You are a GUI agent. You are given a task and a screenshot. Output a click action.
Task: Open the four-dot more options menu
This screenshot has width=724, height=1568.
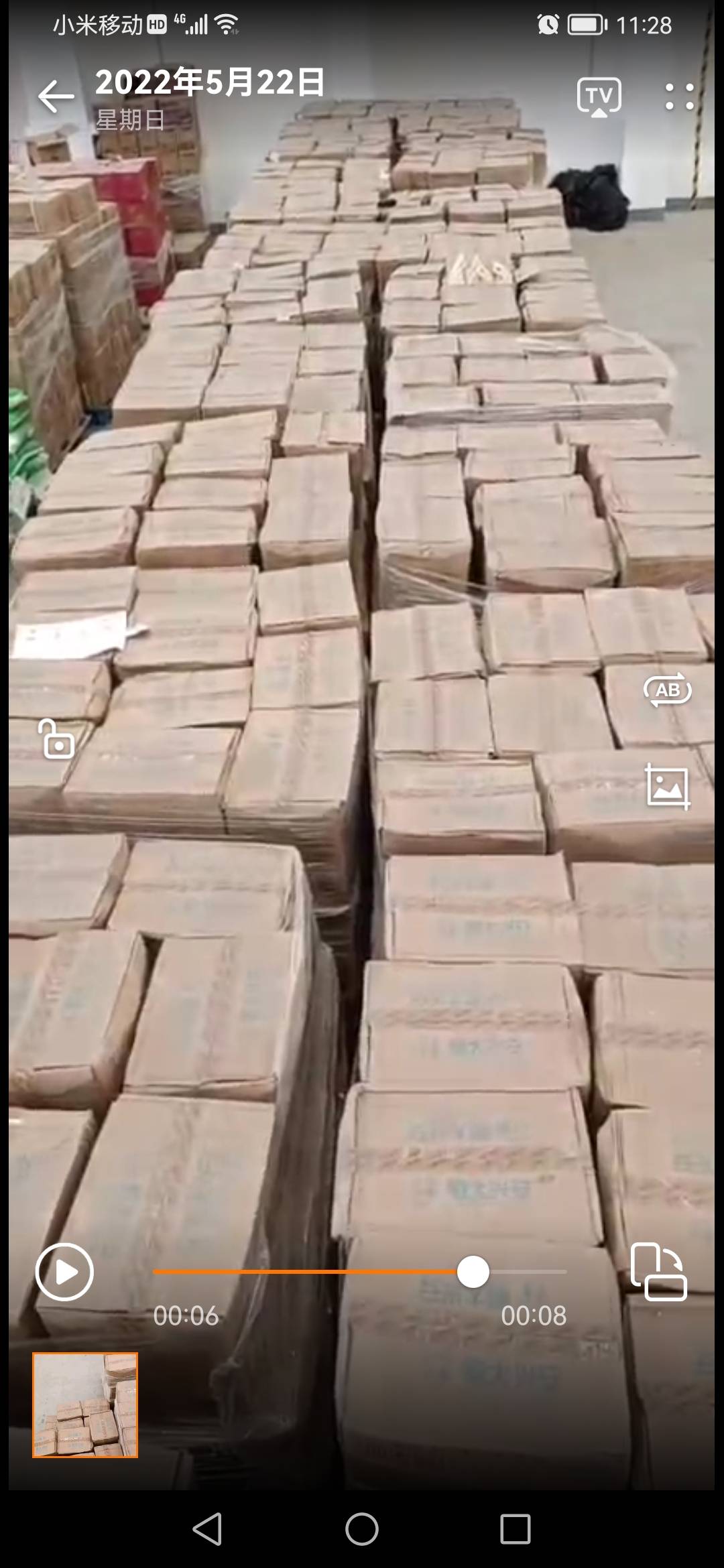(679, 96)
